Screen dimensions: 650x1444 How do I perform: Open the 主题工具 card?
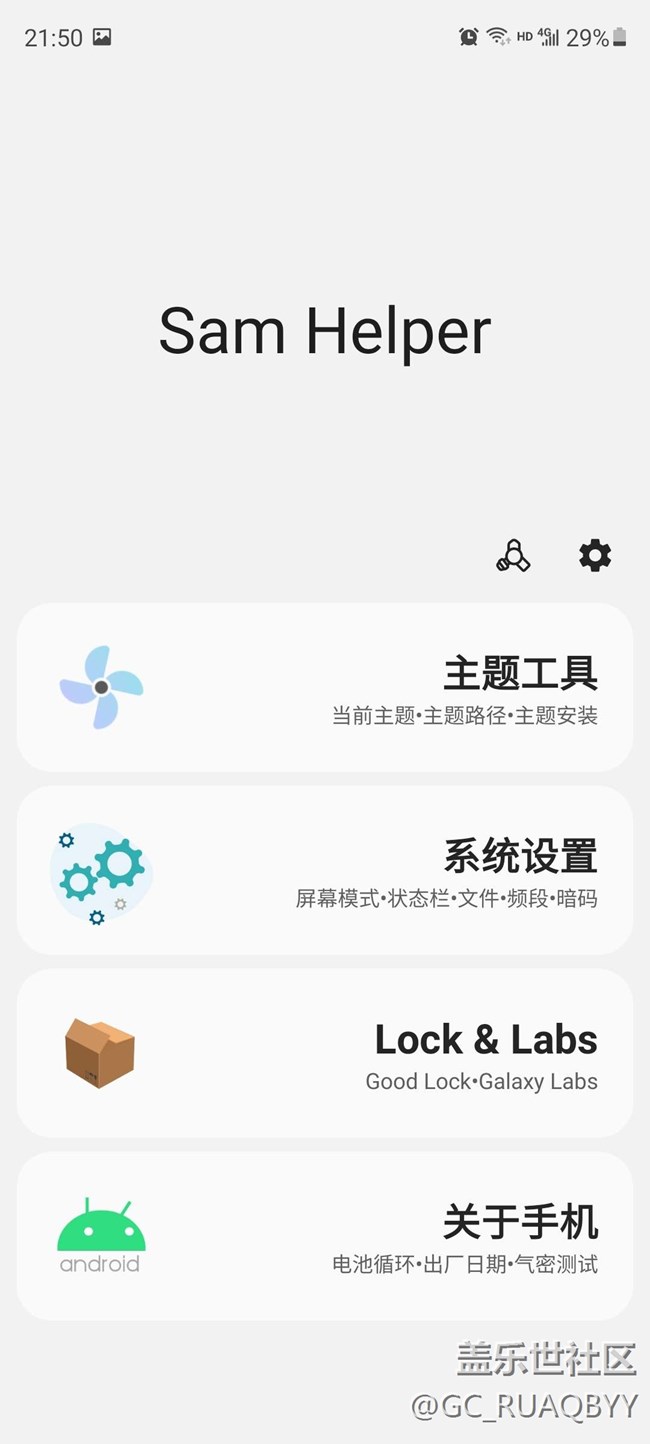(325, 687)
